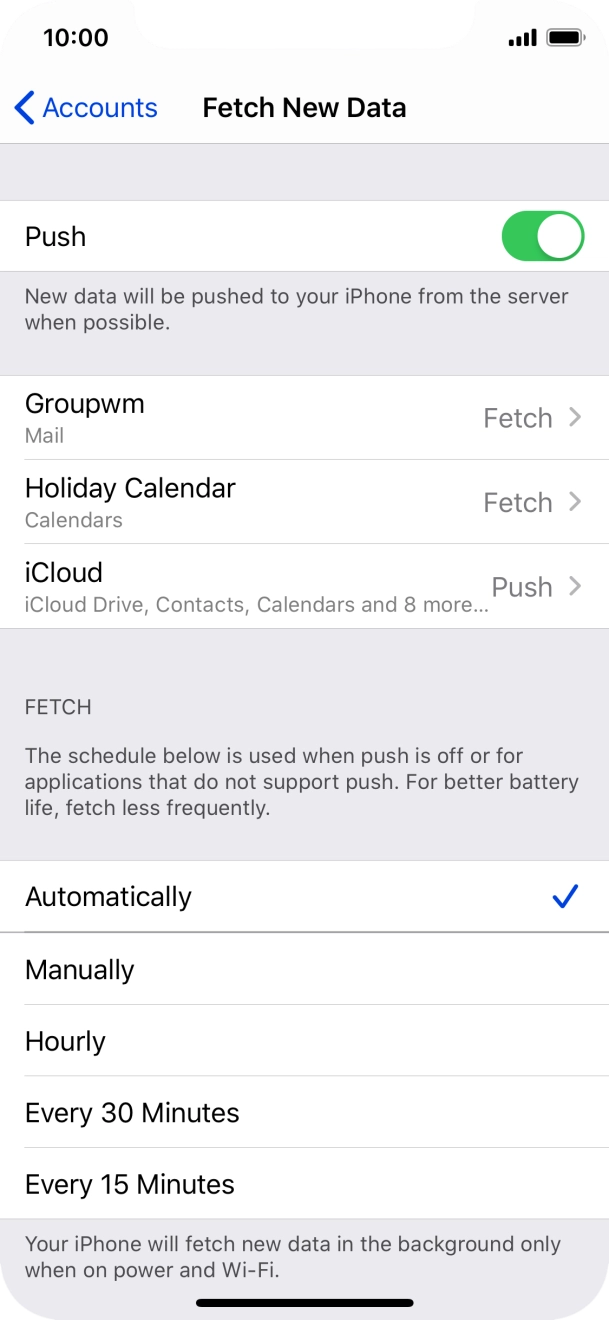Select Every 30 Minutes
The image size is (609, 1320).
(x=304, y=1113)
